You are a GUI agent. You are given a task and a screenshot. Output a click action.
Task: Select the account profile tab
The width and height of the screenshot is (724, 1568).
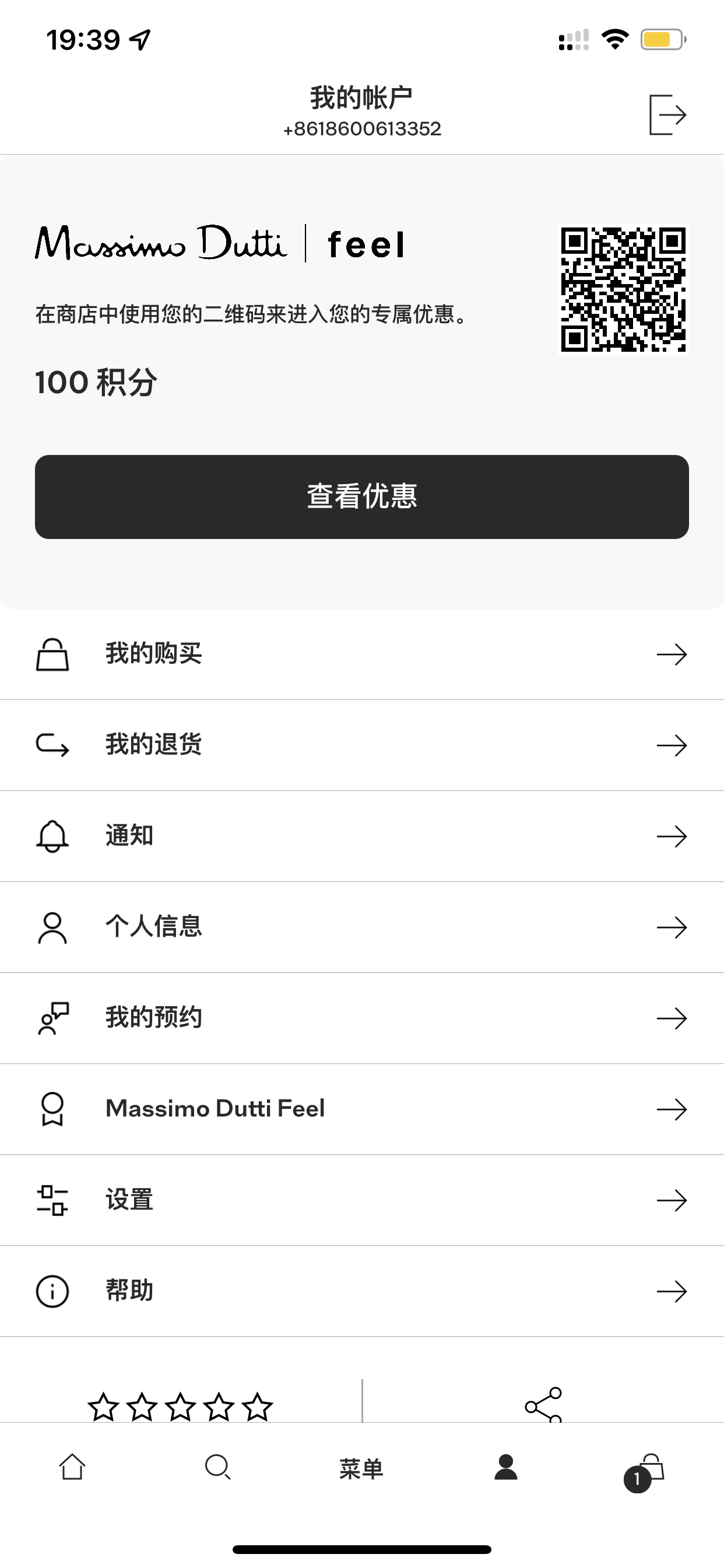click(x=505, y=1467)
